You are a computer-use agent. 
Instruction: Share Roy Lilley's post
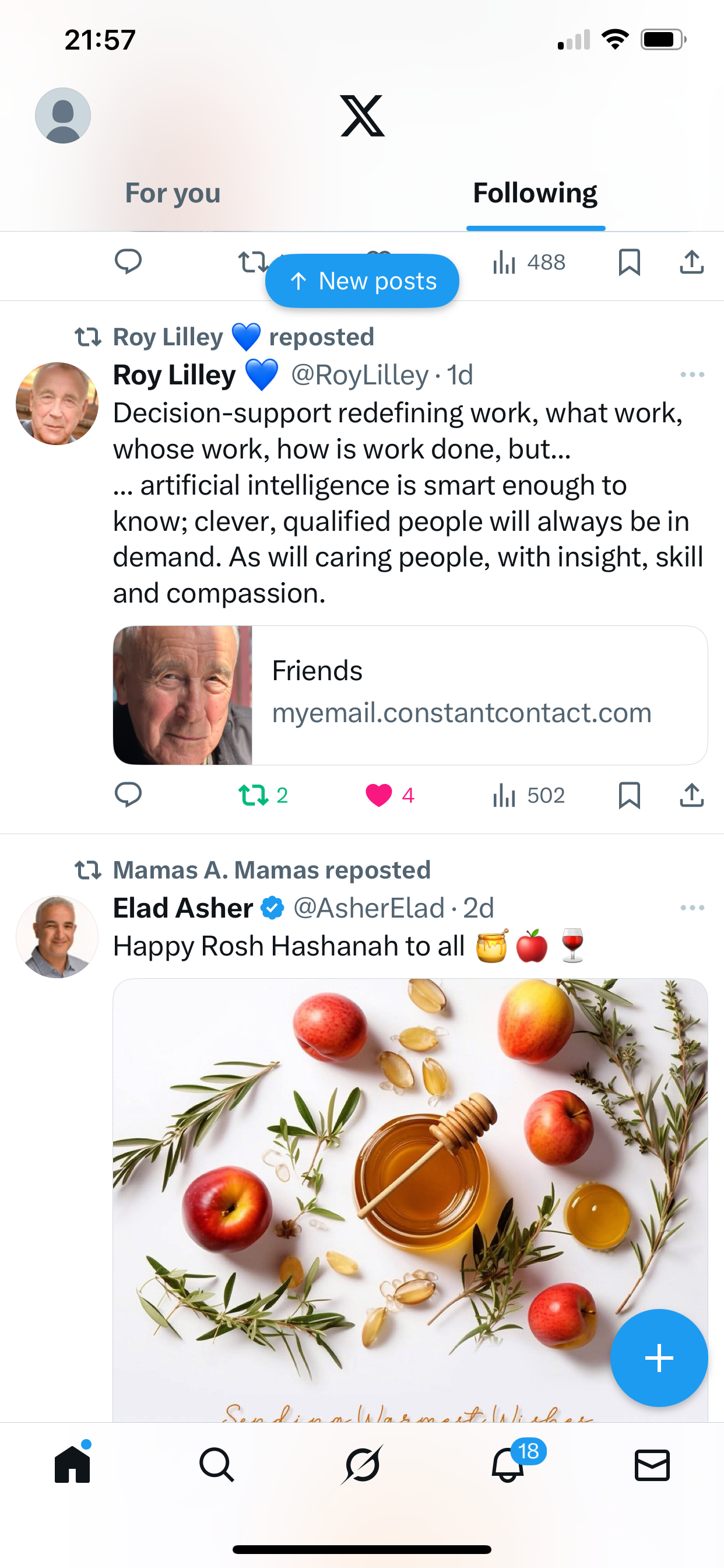[x=692, y=795]
